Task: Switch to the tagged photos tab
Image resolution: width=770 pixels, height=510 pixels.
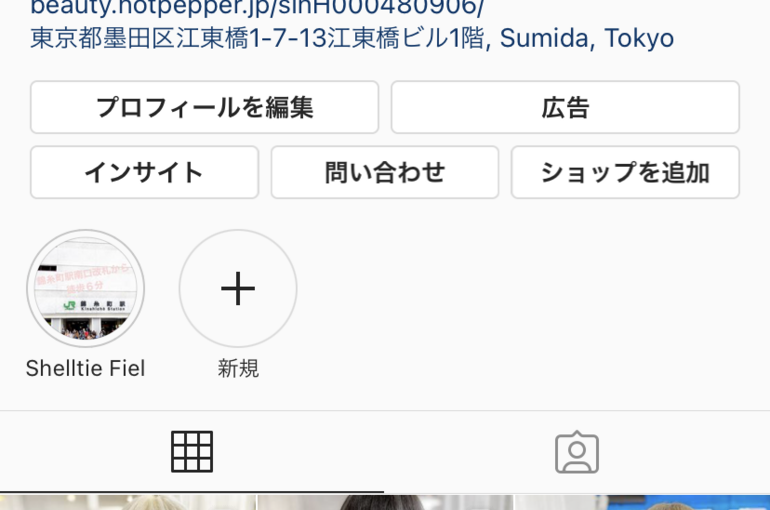Action: tap(577, 452)
